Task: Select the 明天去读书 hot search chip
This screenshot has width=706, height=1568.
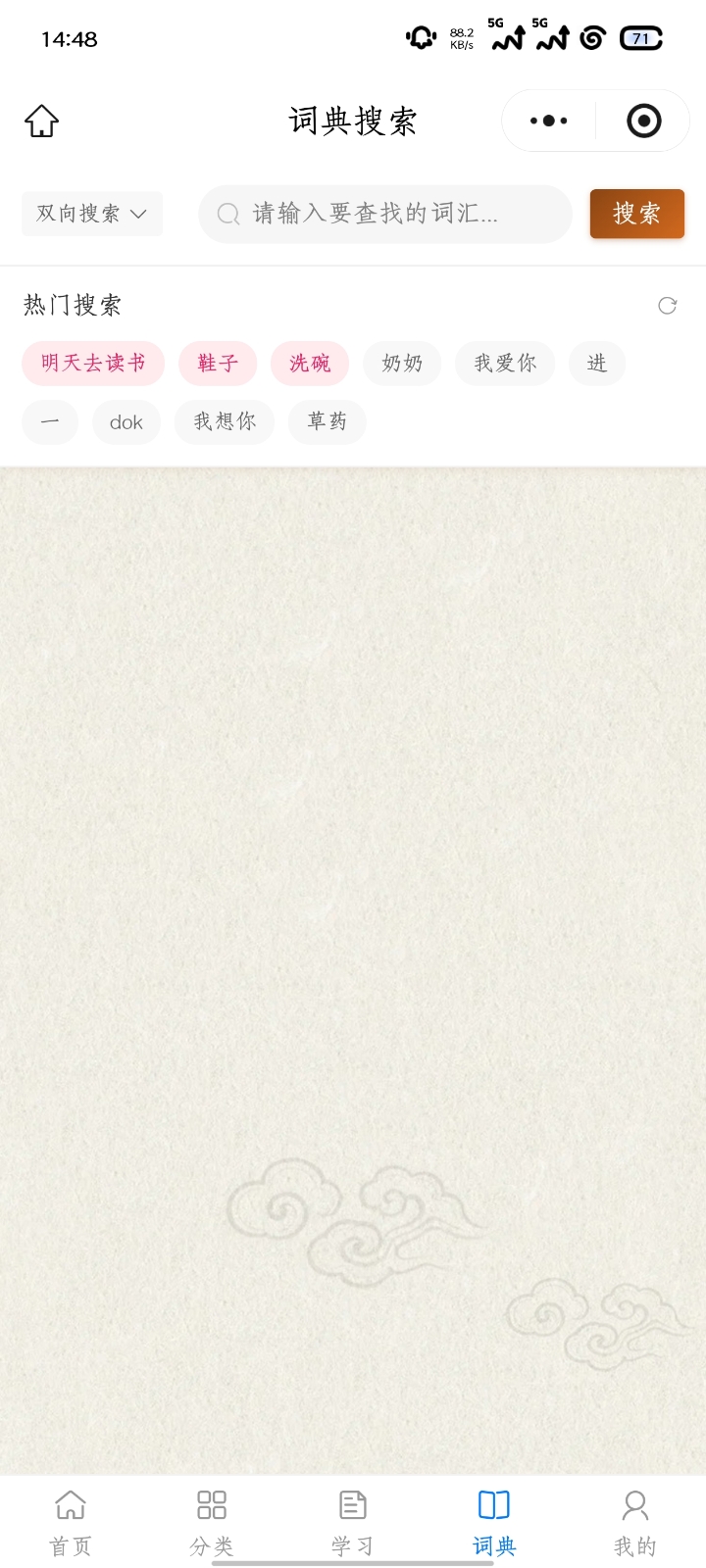Action: [x=93, y=364]
